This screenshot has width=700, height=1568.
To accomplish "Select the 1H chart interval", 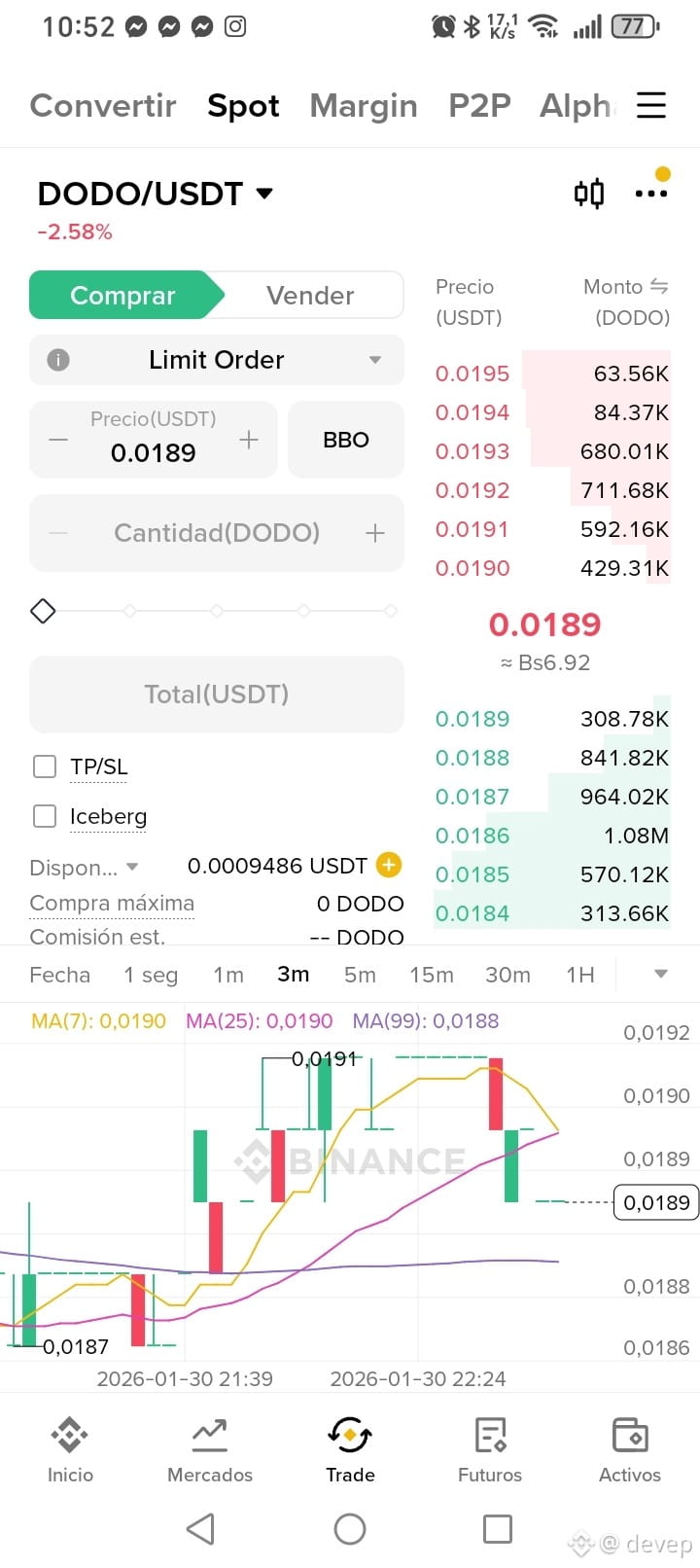I will pyautogui.click(x=580, y=975).
